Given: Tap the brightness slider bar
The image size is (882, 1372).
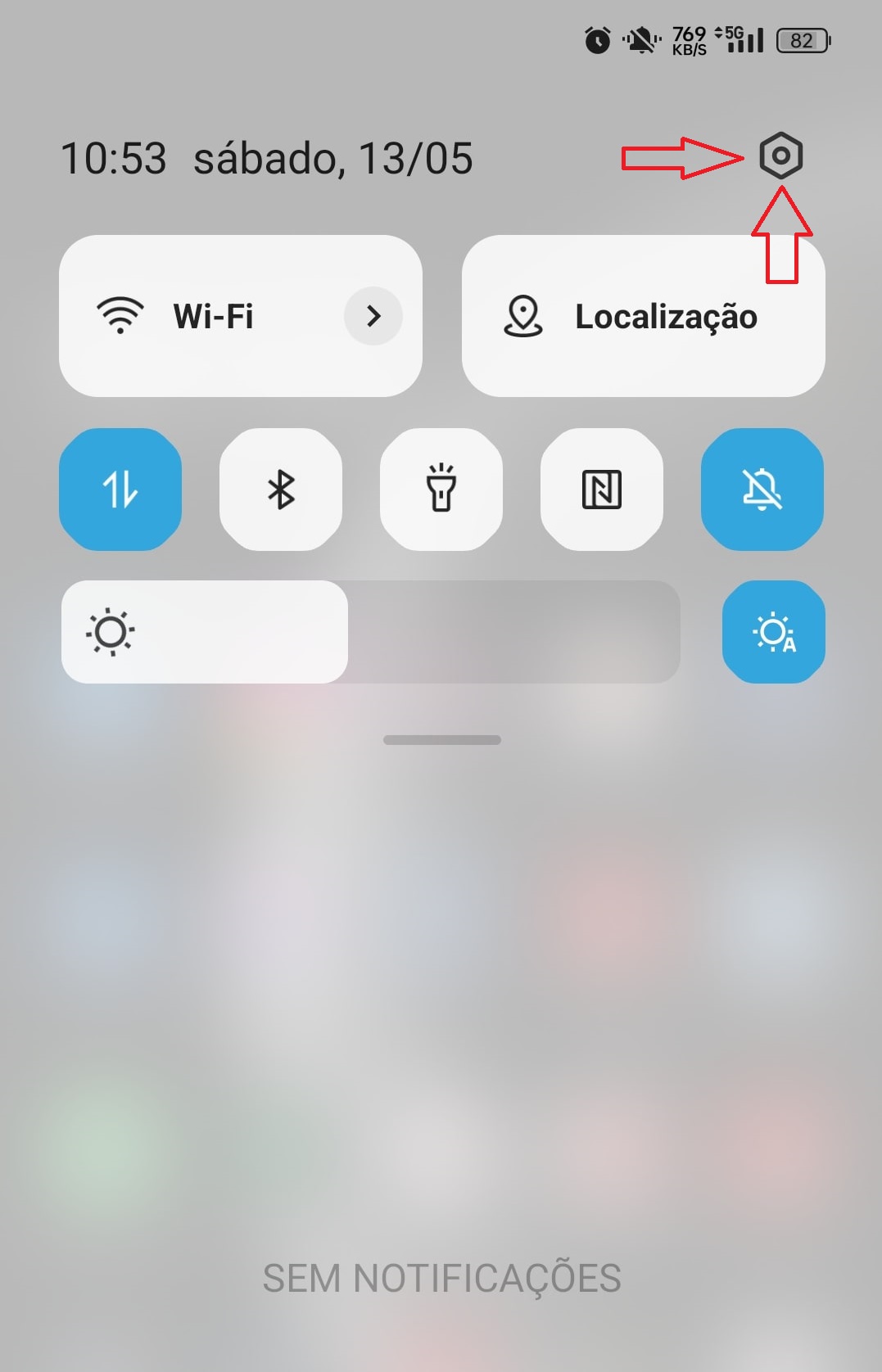Looking at the screenshot, I should pos(370,632).
